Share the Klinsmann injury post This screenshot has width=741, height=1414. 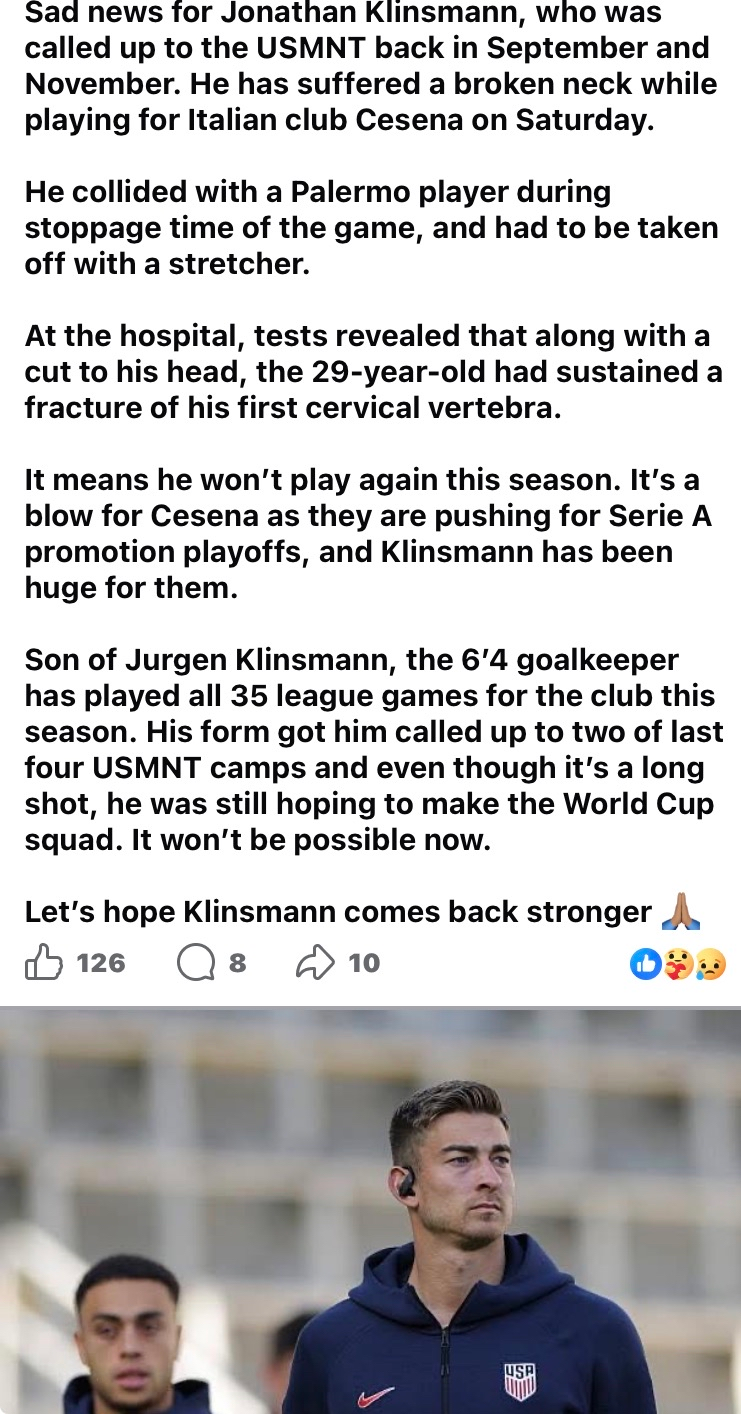[315, 963]
